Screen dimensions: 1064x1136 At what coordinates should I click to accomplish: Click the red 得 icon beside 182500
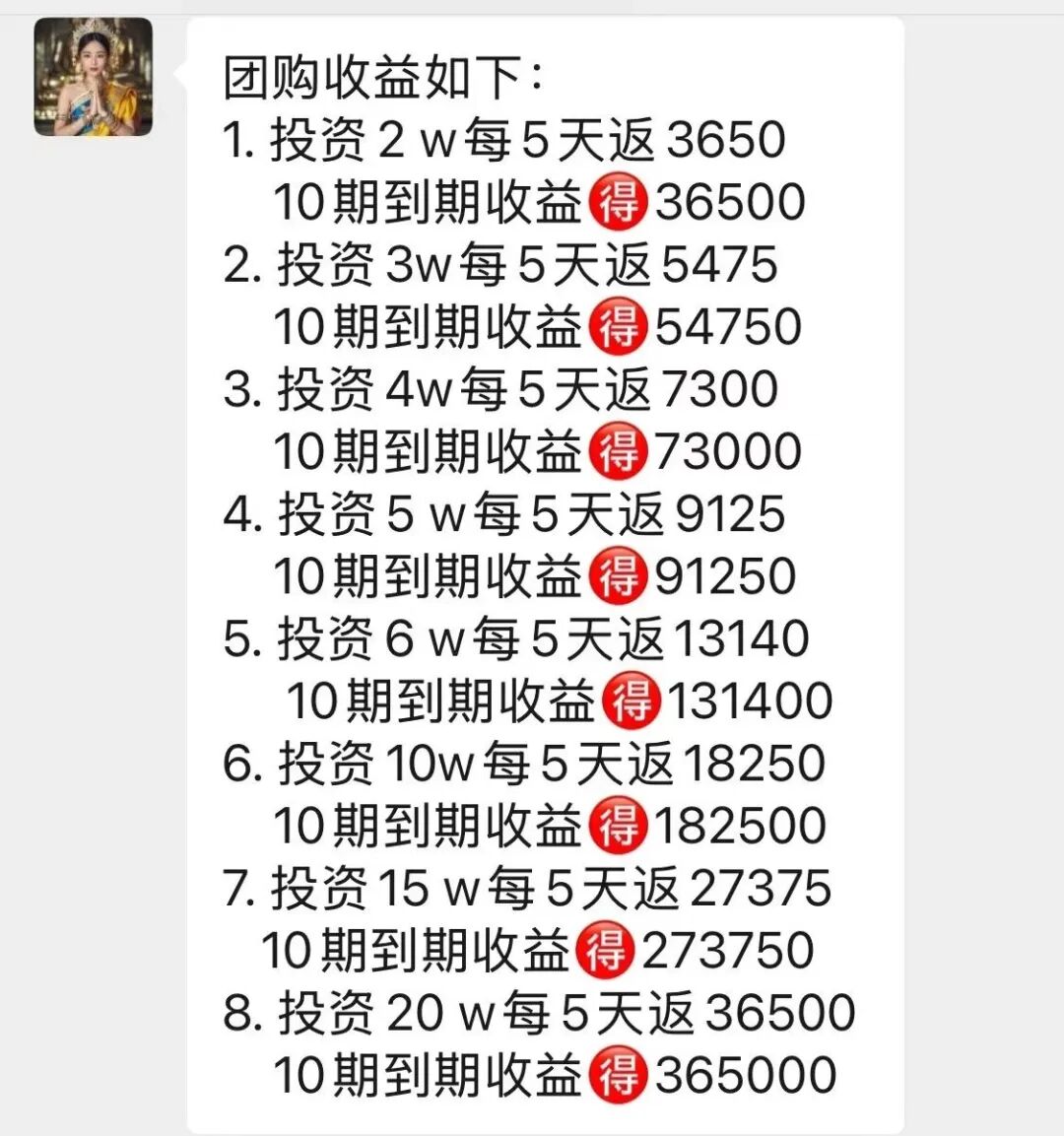(x=620, y=822)
